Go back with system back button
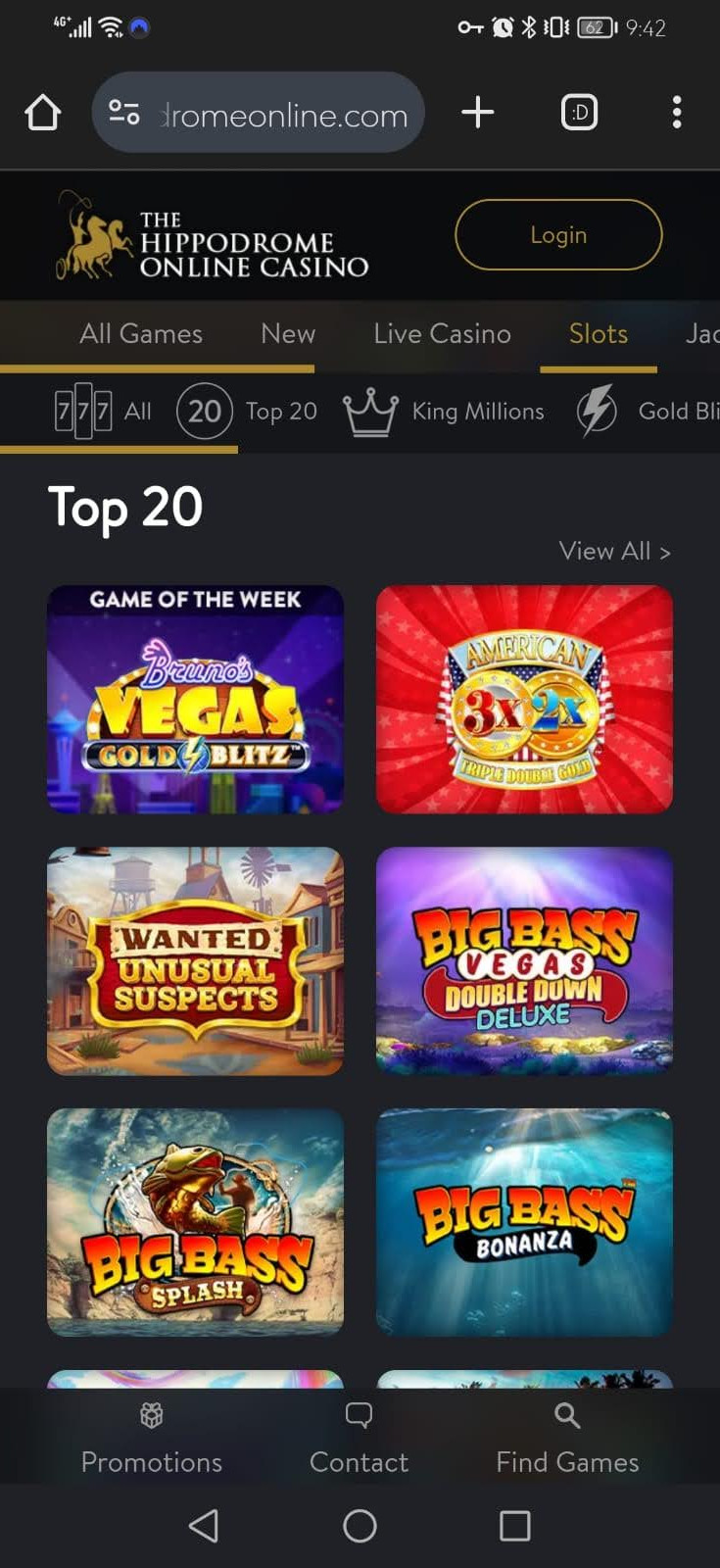The height and width of the screenshot is (1568, 720). click(204, 1526)
